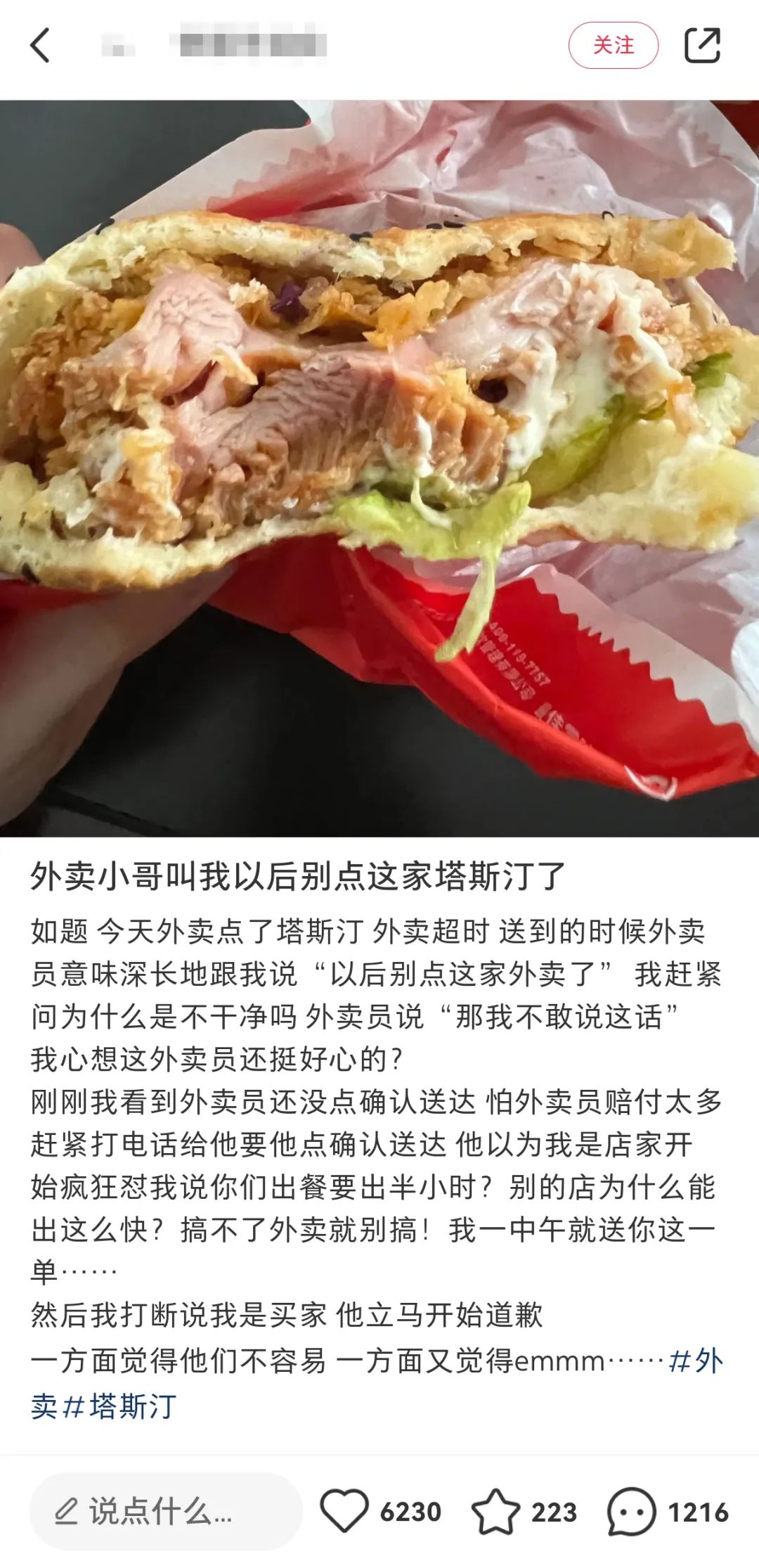
Task: Go back using the top arrow
Action: click(x=40, y=46)
